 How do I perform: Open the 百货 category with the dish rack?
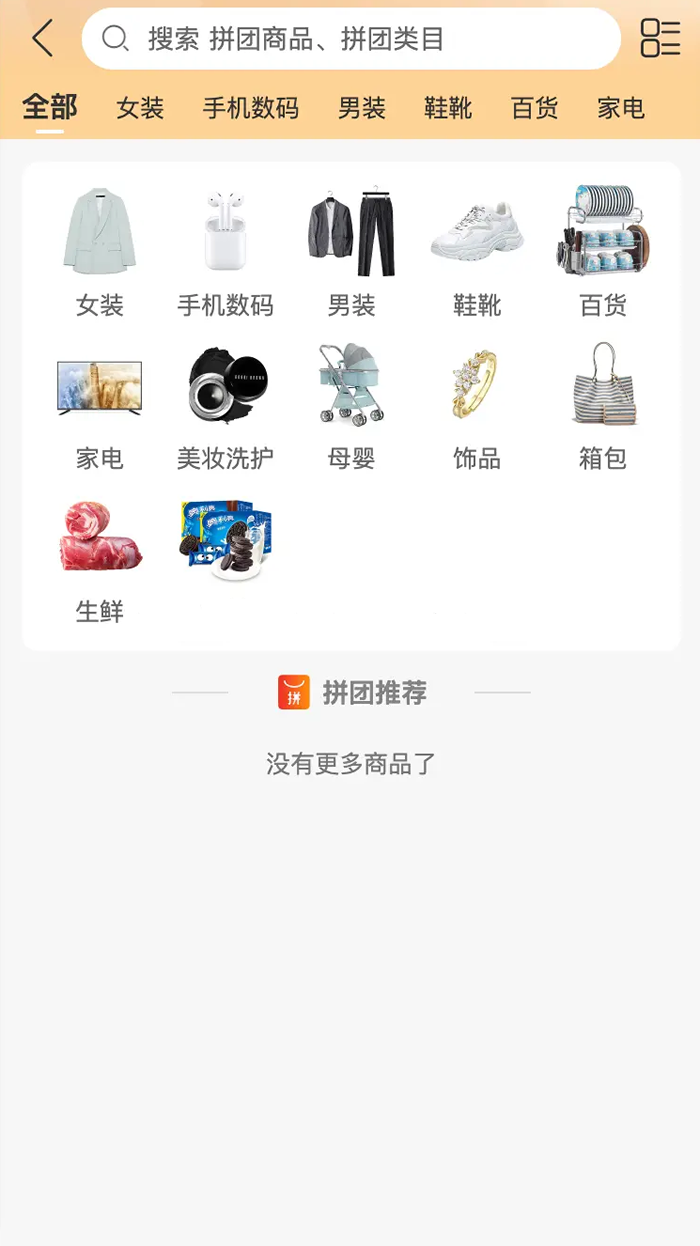603,250
